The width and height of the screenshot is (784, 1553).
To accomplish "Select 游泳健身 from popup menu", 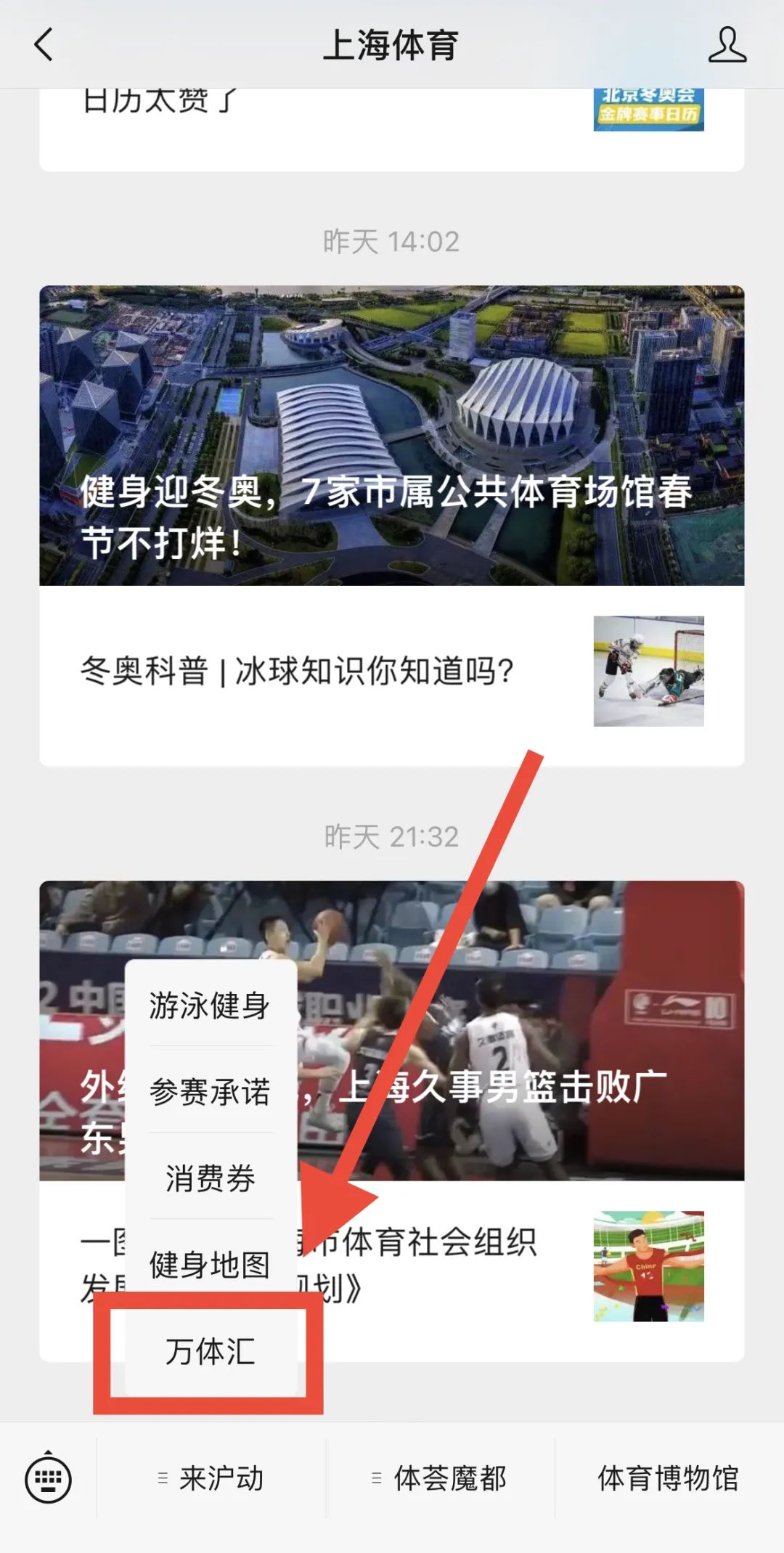I will [x=210, y=1006].
